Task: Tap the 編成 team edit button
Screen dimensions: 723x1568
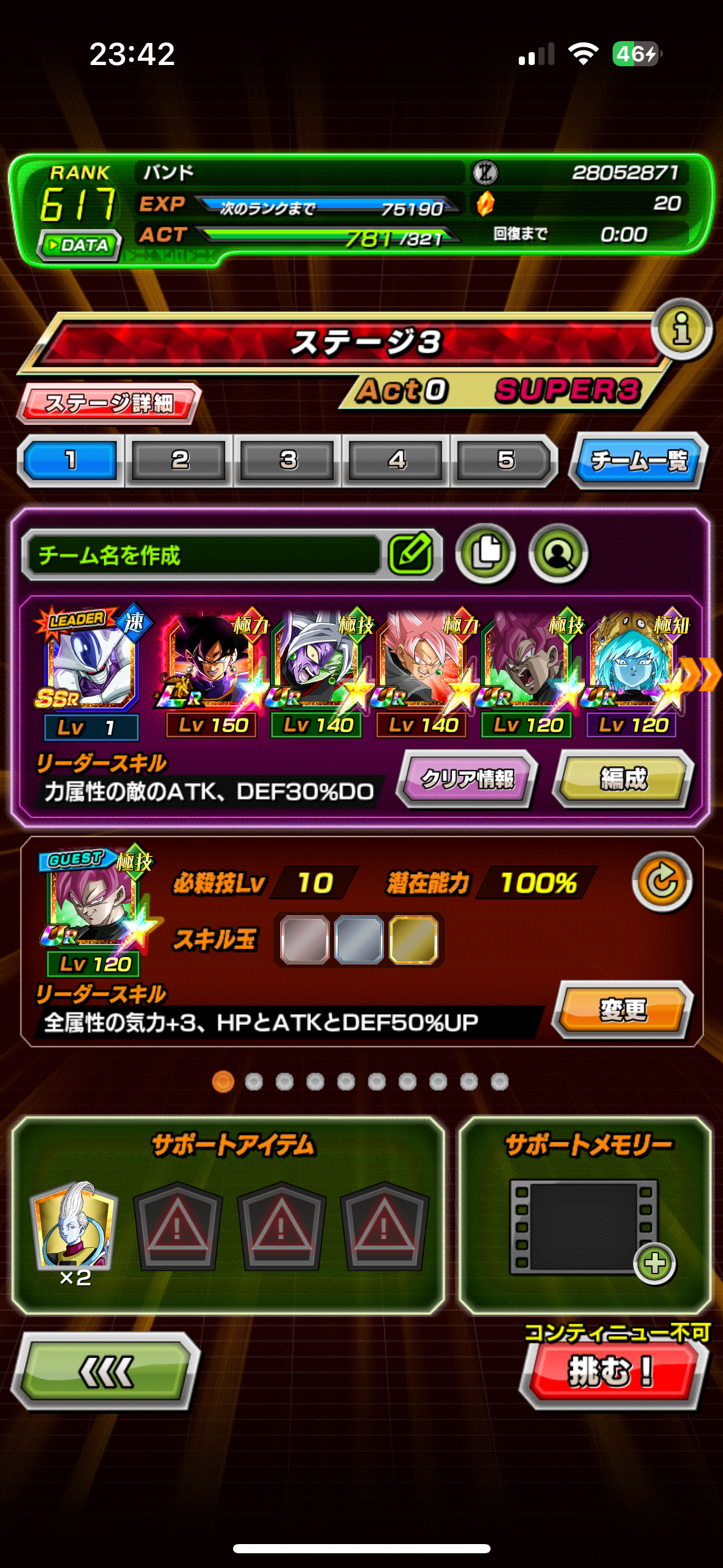Action: click(x=623, y=778)
